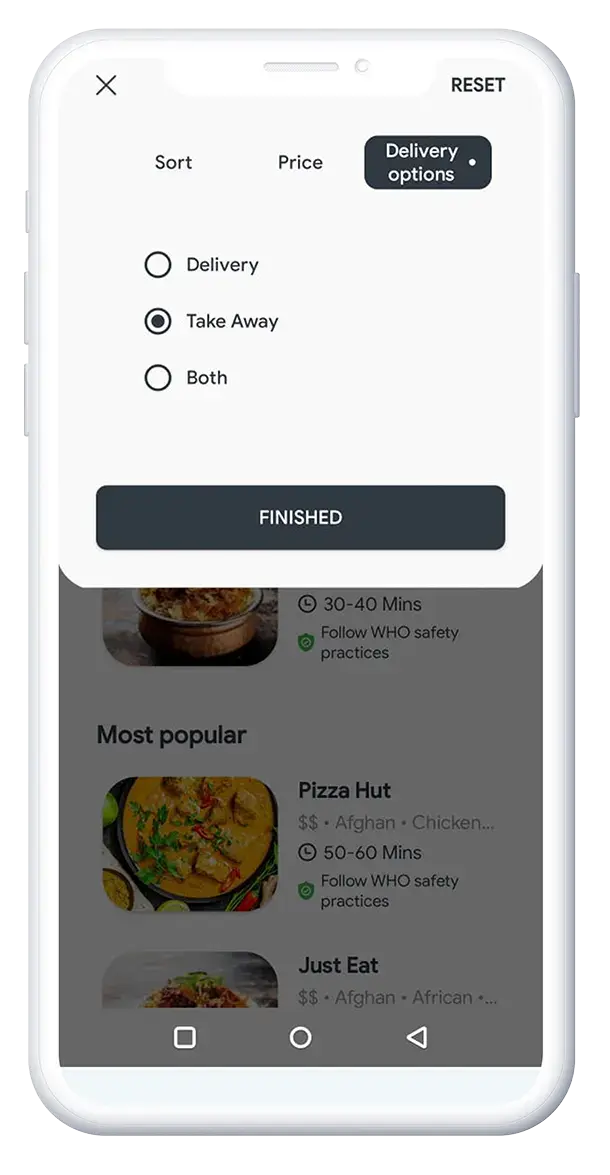This screenshot has height=1175, width=610.
Task: Pick the Both radio option
Action: (157, 378)
